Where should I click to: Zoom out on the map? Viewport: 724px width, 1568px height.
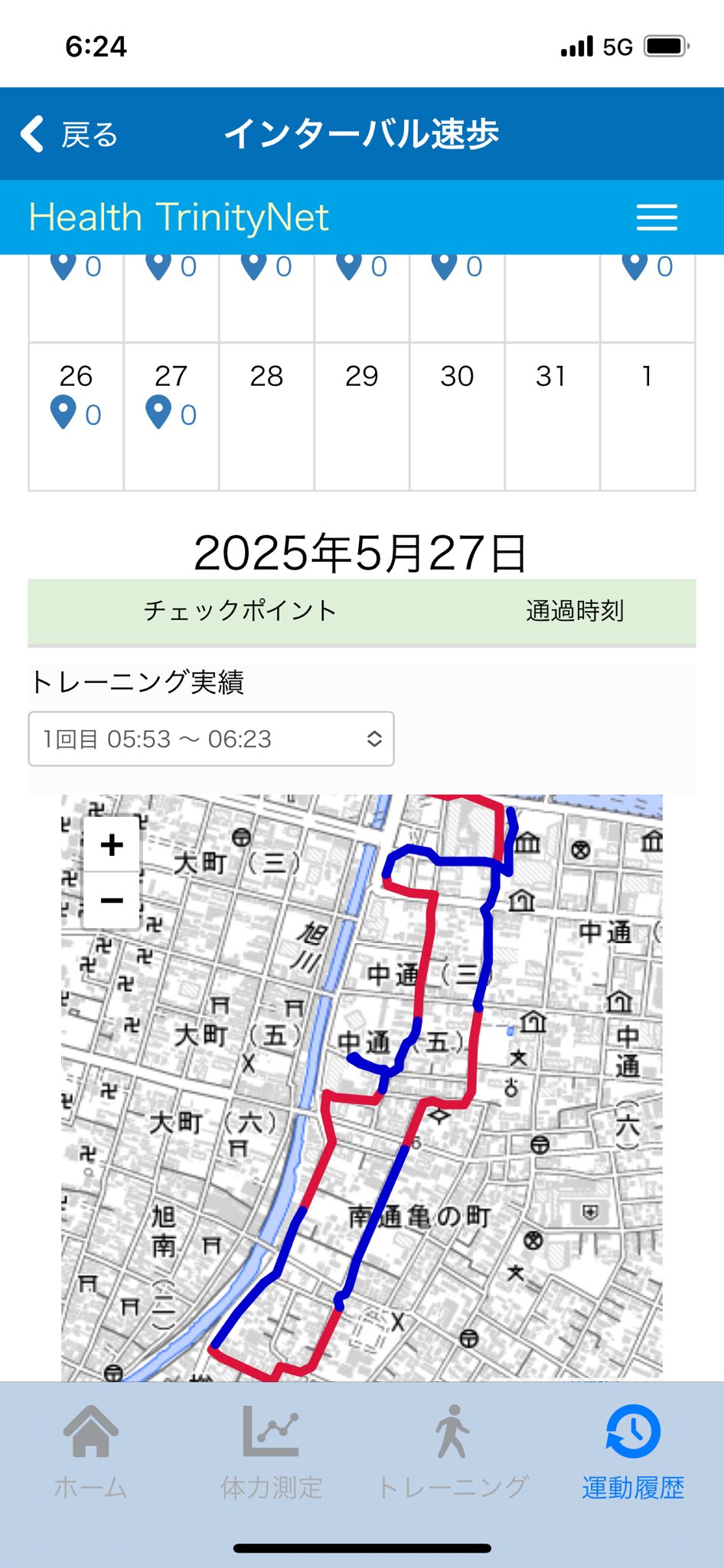pos(112,900)
